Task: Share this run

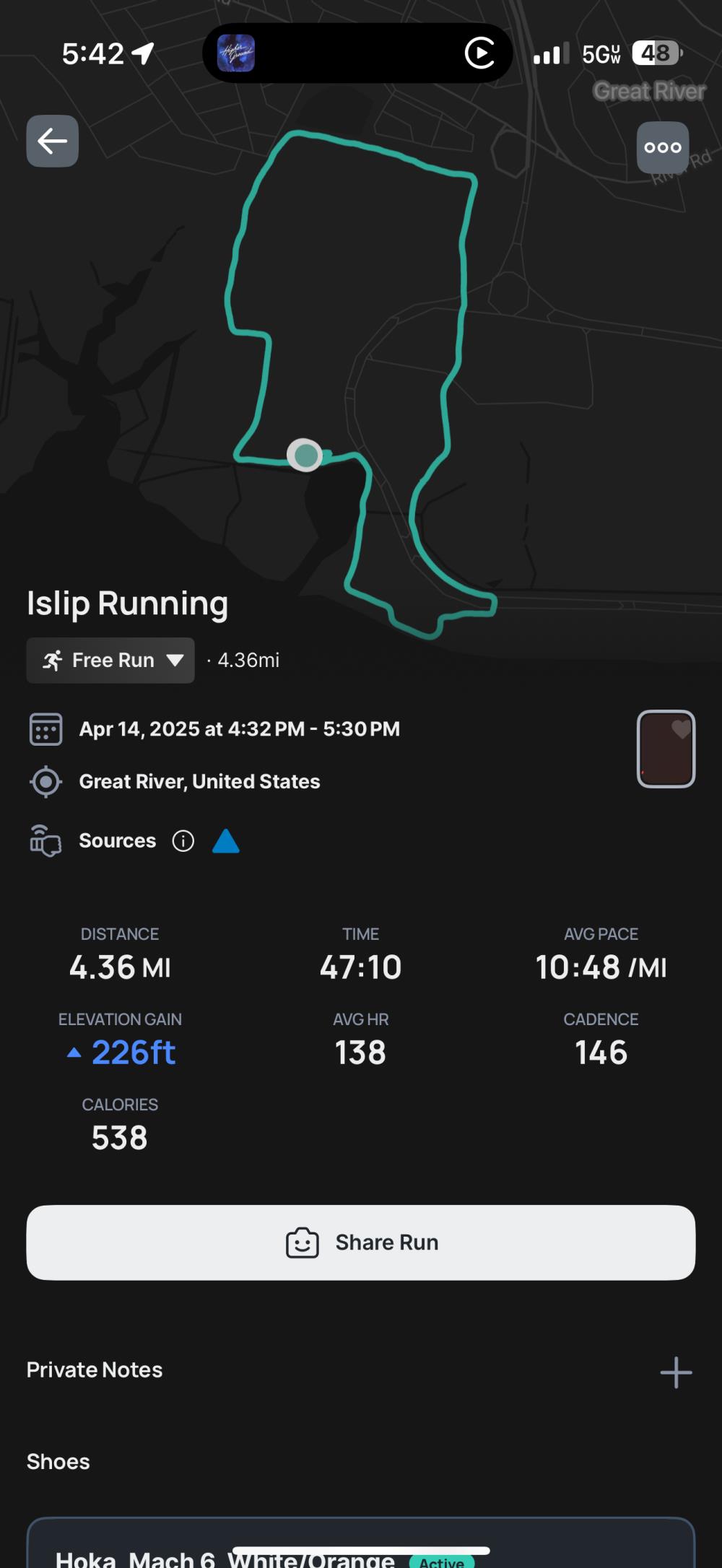Action: point(361,1242)
